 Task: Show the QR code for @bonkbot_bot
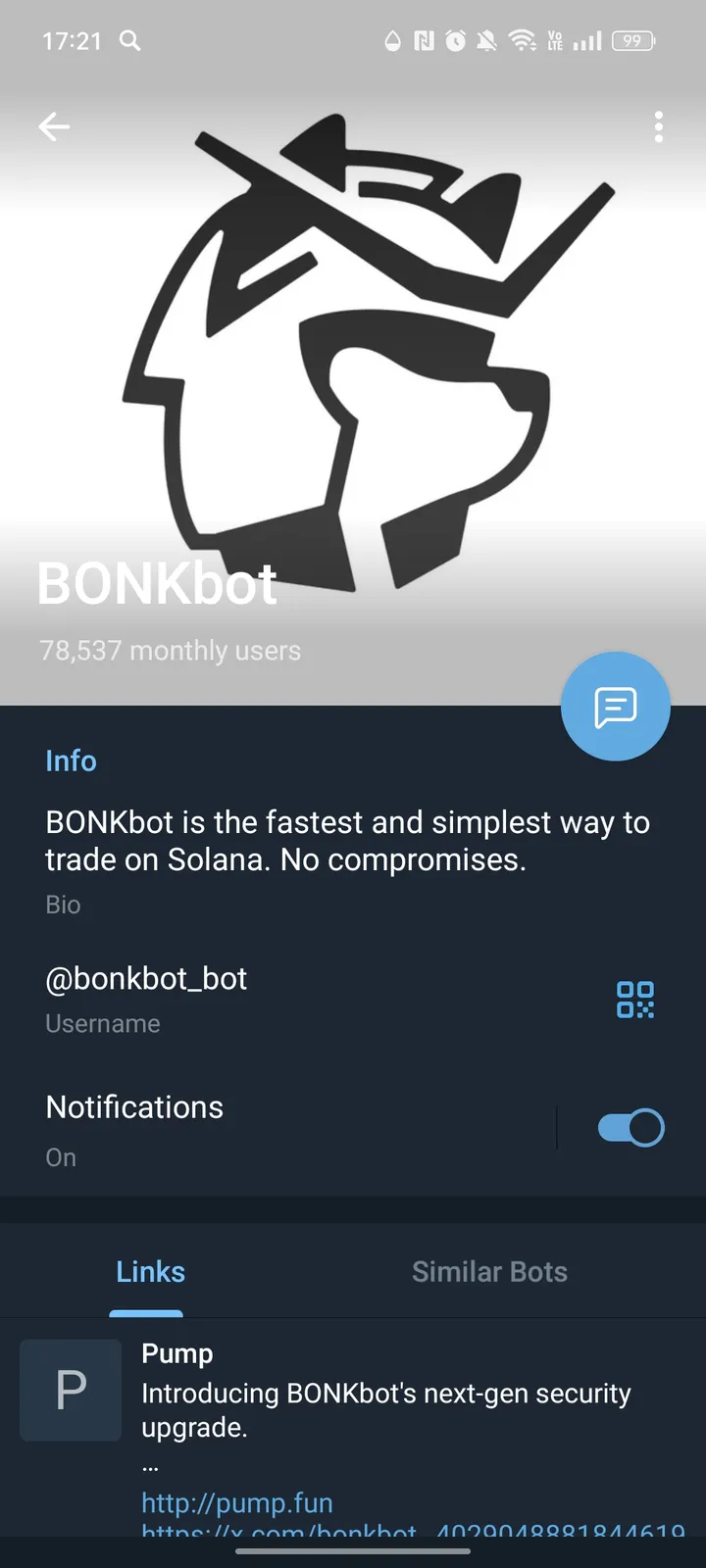[634, 1001]
